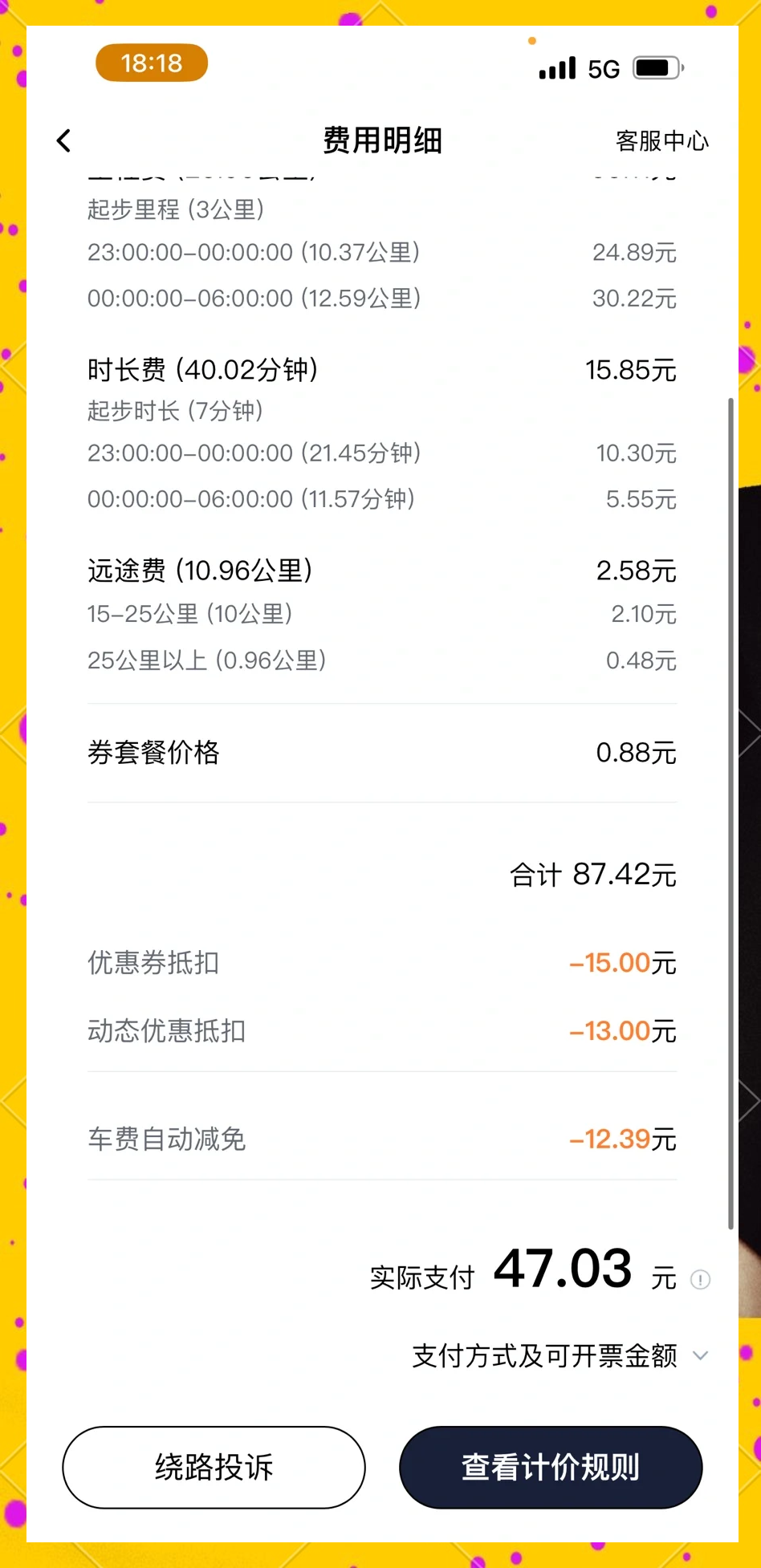Go back using the top-left arrow

tap(64, 141)
